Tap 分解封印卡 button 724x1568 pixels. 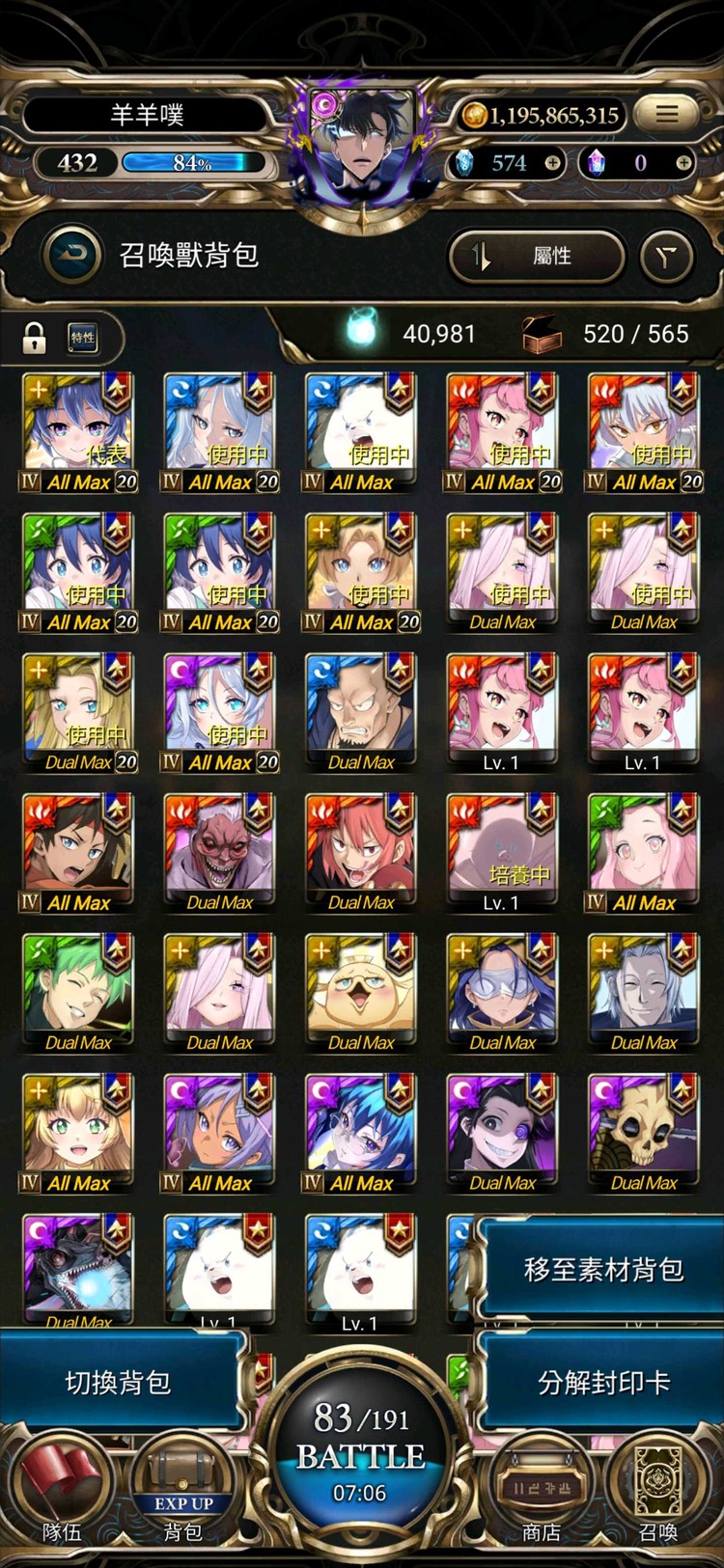click(x=602, y=1382)
